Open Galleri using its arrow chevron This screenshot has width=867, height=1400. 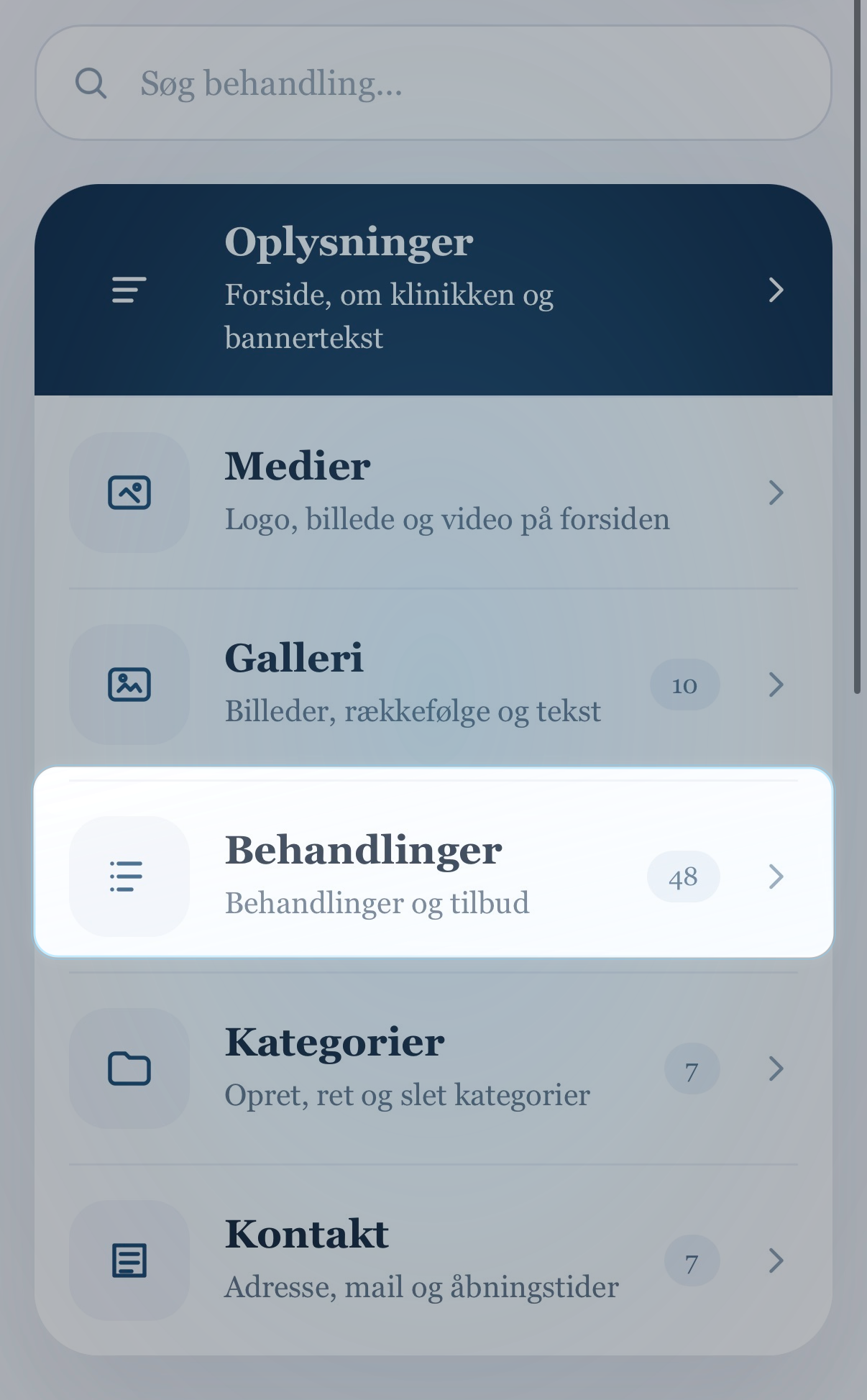pyautogui.click(x=776, y=684)
